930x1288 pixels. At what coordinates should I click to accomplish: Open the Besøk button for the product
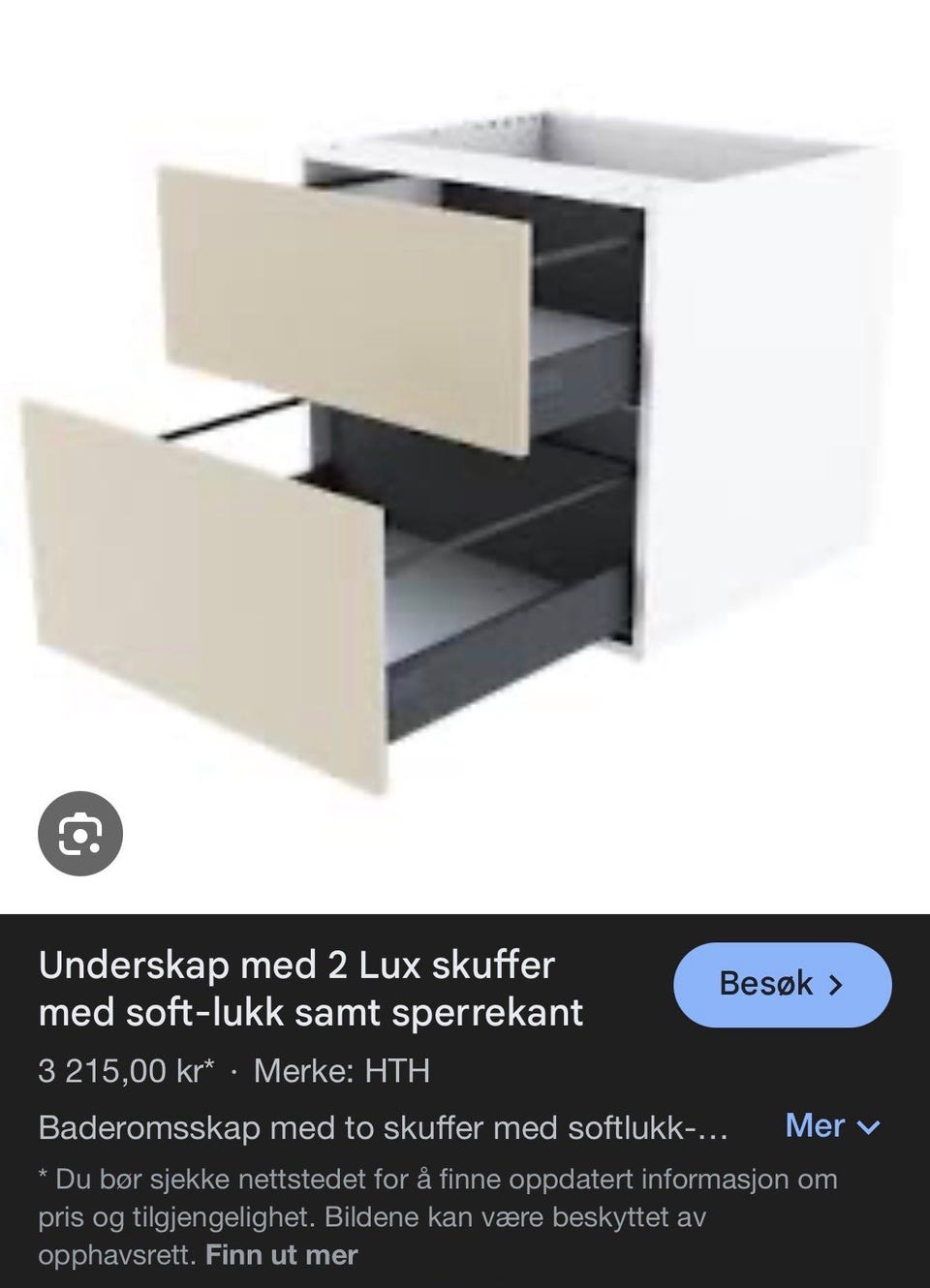(x=781, y=984)
